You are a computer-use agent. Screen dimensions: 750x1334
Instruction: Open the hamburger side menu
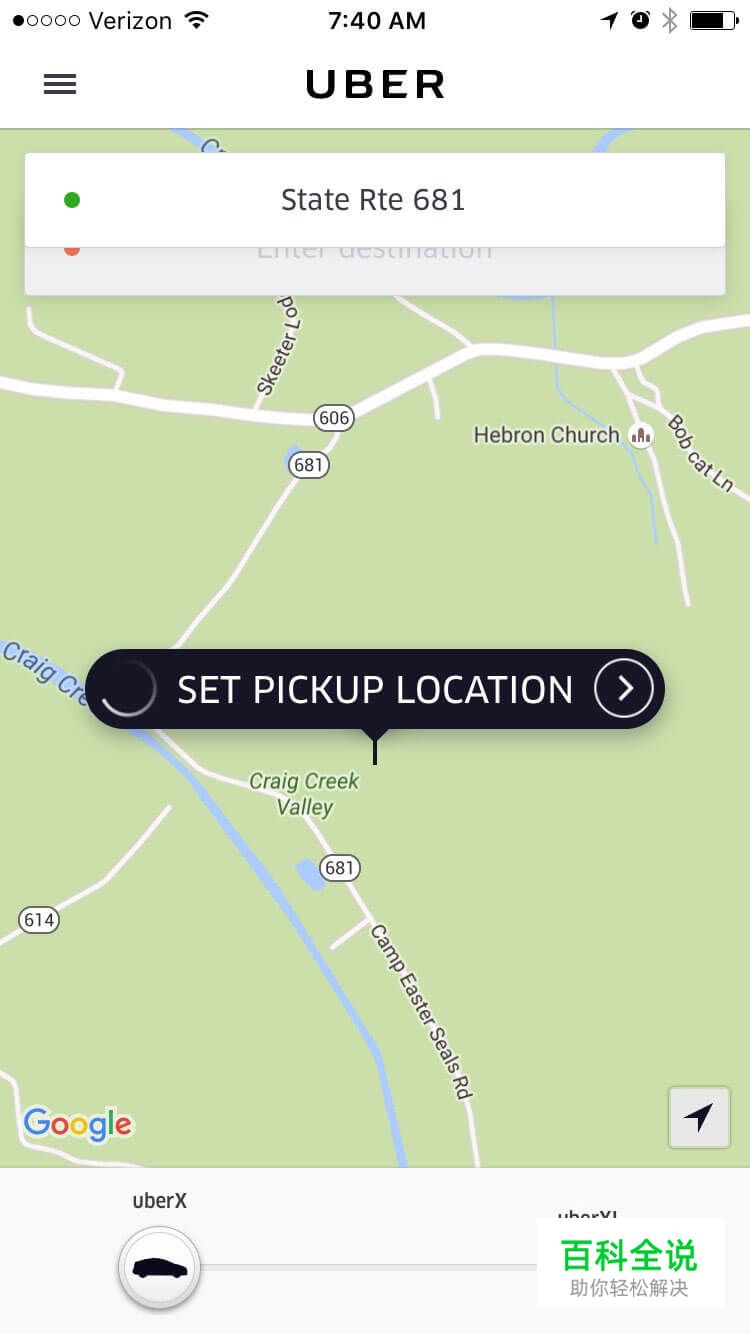point(60,85)
